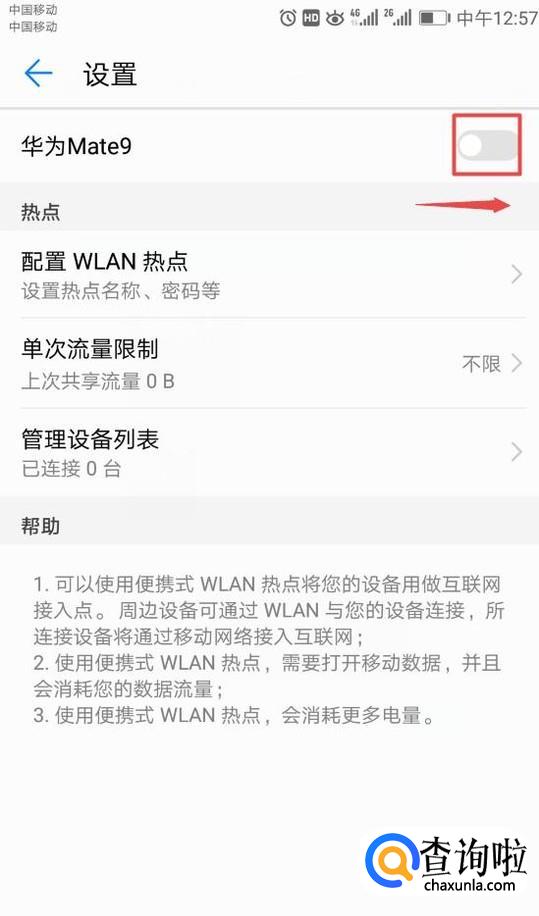Open 单次流量限制 option
Image resolution: width=539 pixels, height=916 pixels.
click(x=269, y=363)
